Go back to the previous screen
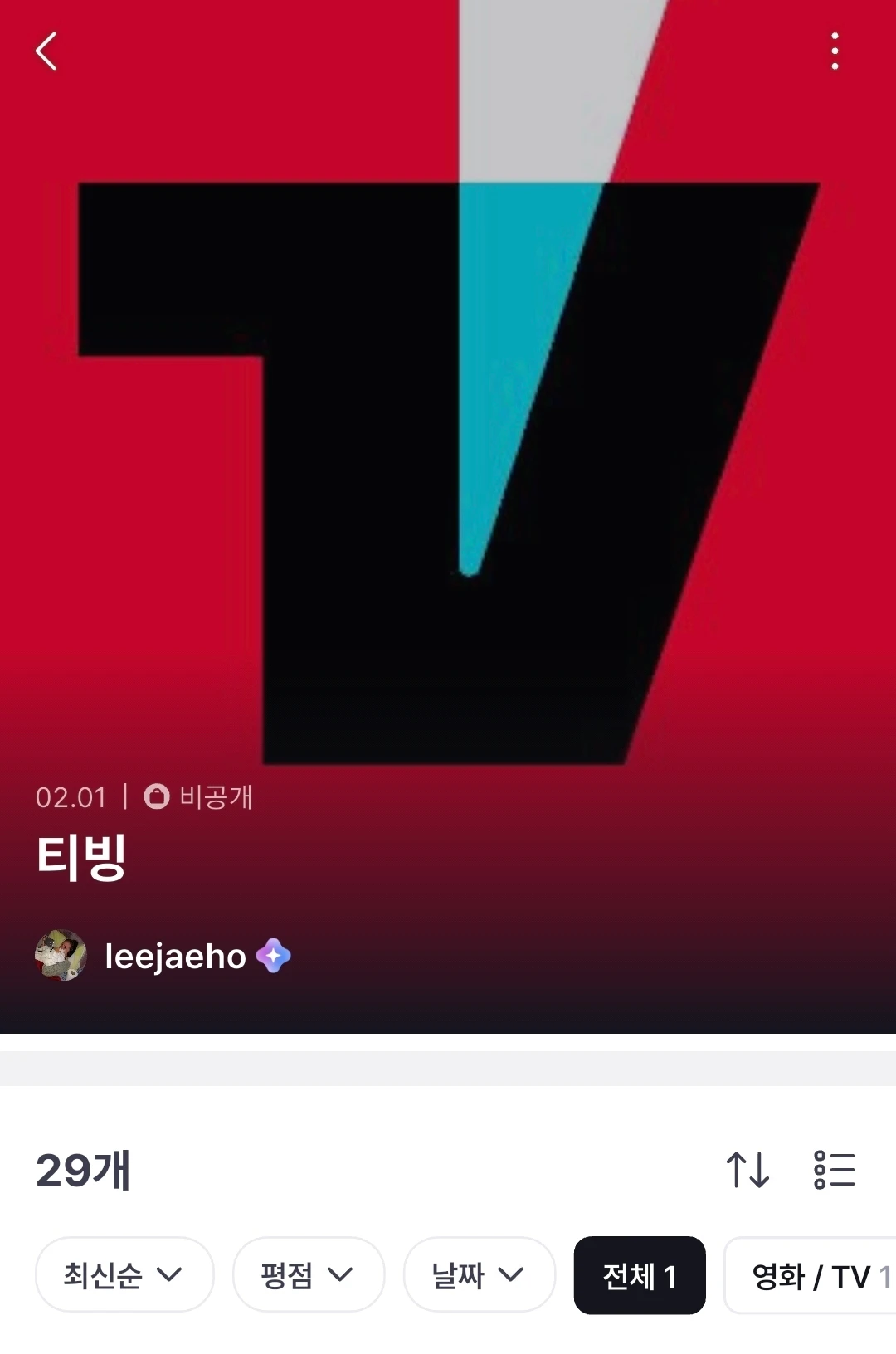This screenshot has width=896, height=1354. (46, 51)
